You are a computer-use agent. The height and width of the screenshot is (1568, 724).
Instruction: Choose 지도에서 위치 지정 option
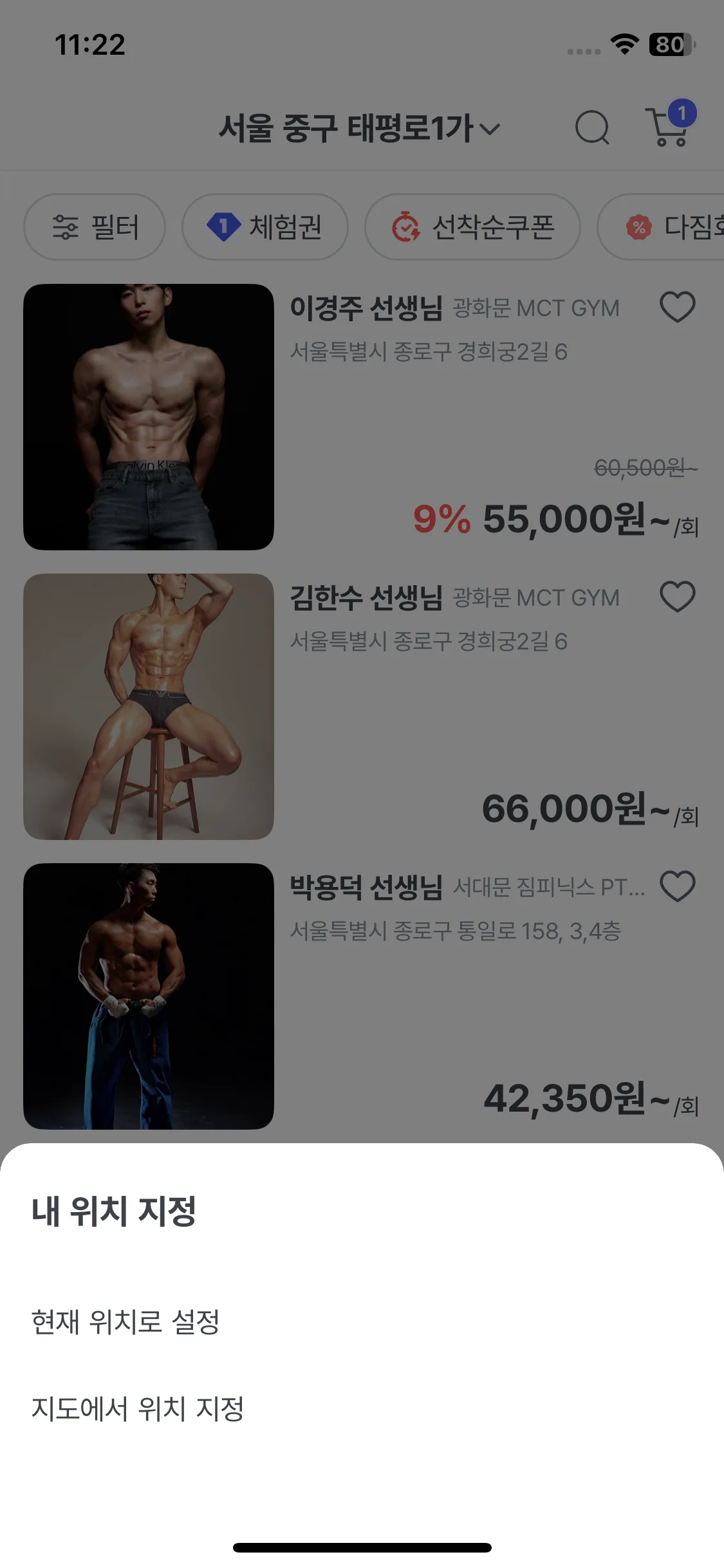coord(138,1408)
